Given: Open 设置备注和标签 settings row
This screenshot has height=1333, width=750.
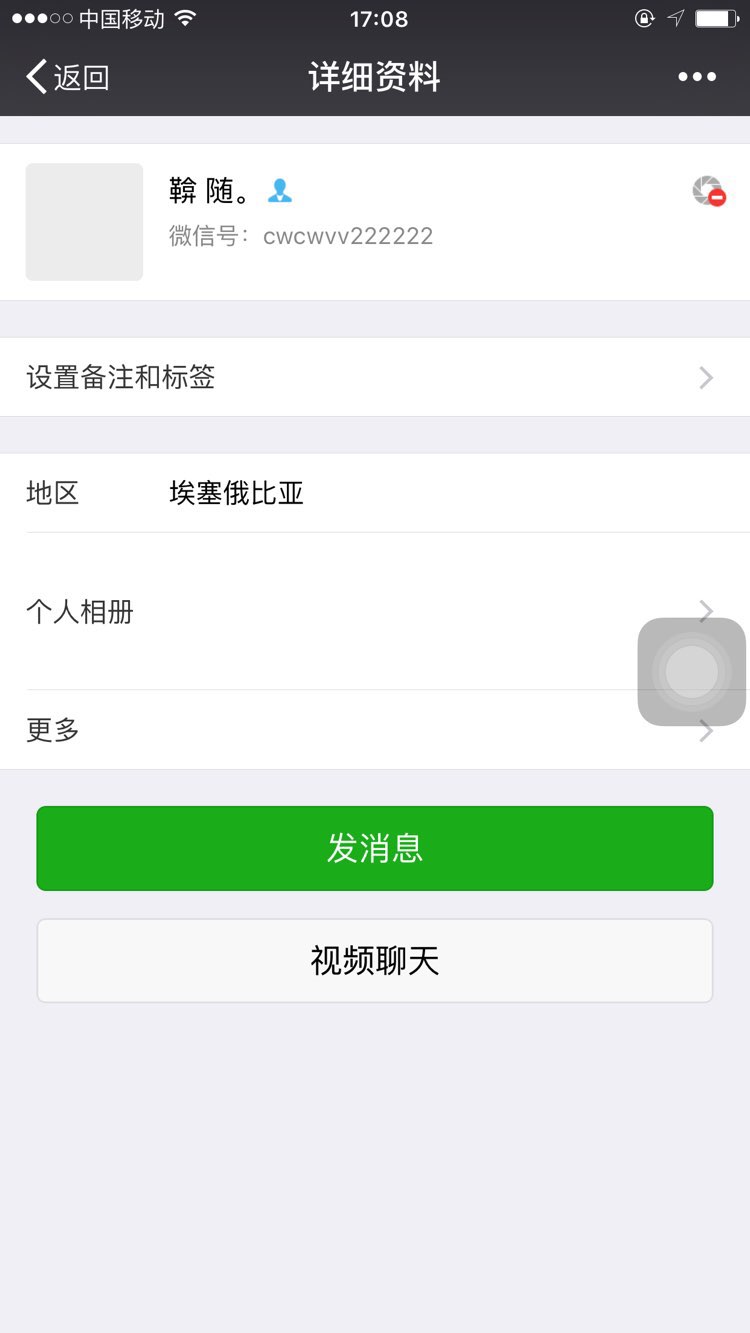Looking at the screenshot, I should click(x=374, y=377).
